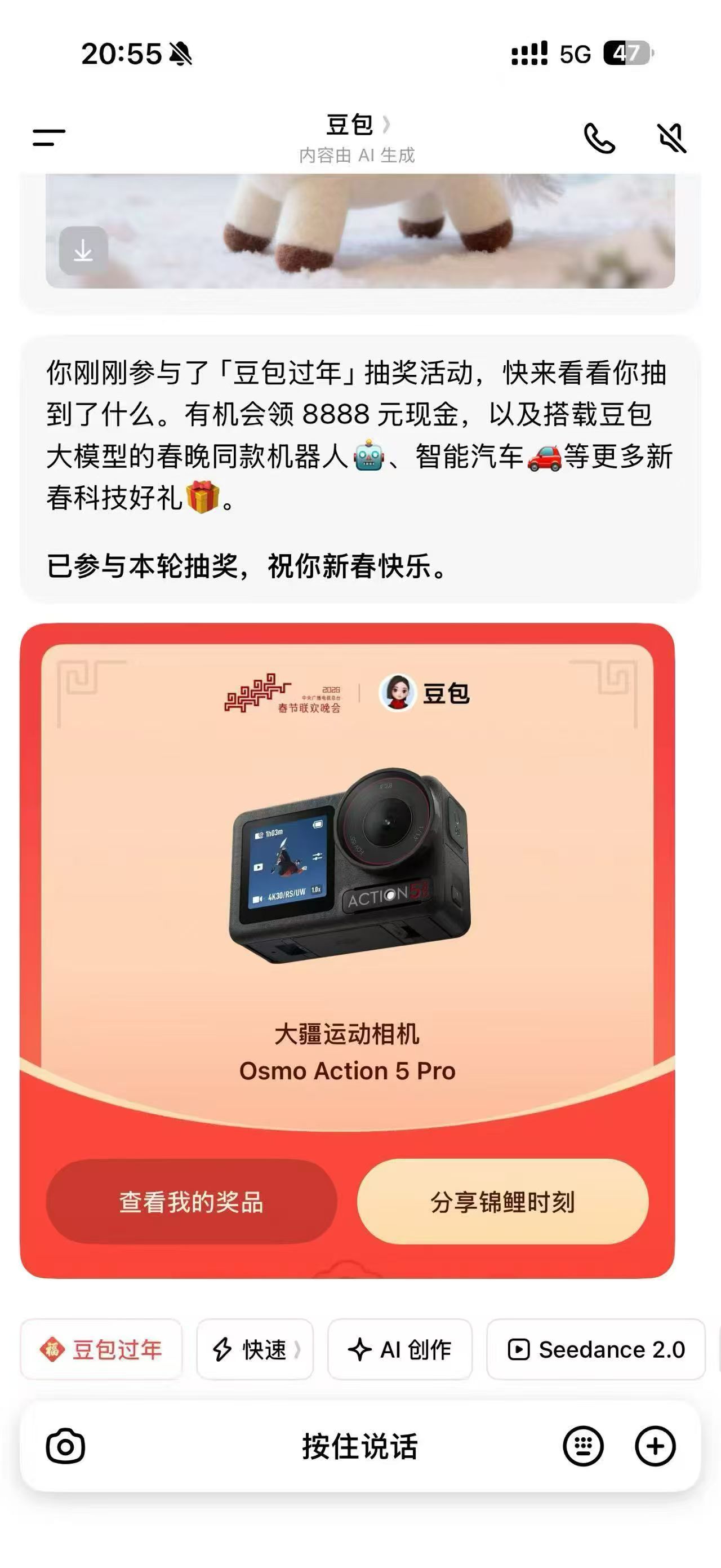Image resolution: width=721 pixels, height=1568 pixels.
Task: Open the camera from input bar
Action: tap(65, 1446)
